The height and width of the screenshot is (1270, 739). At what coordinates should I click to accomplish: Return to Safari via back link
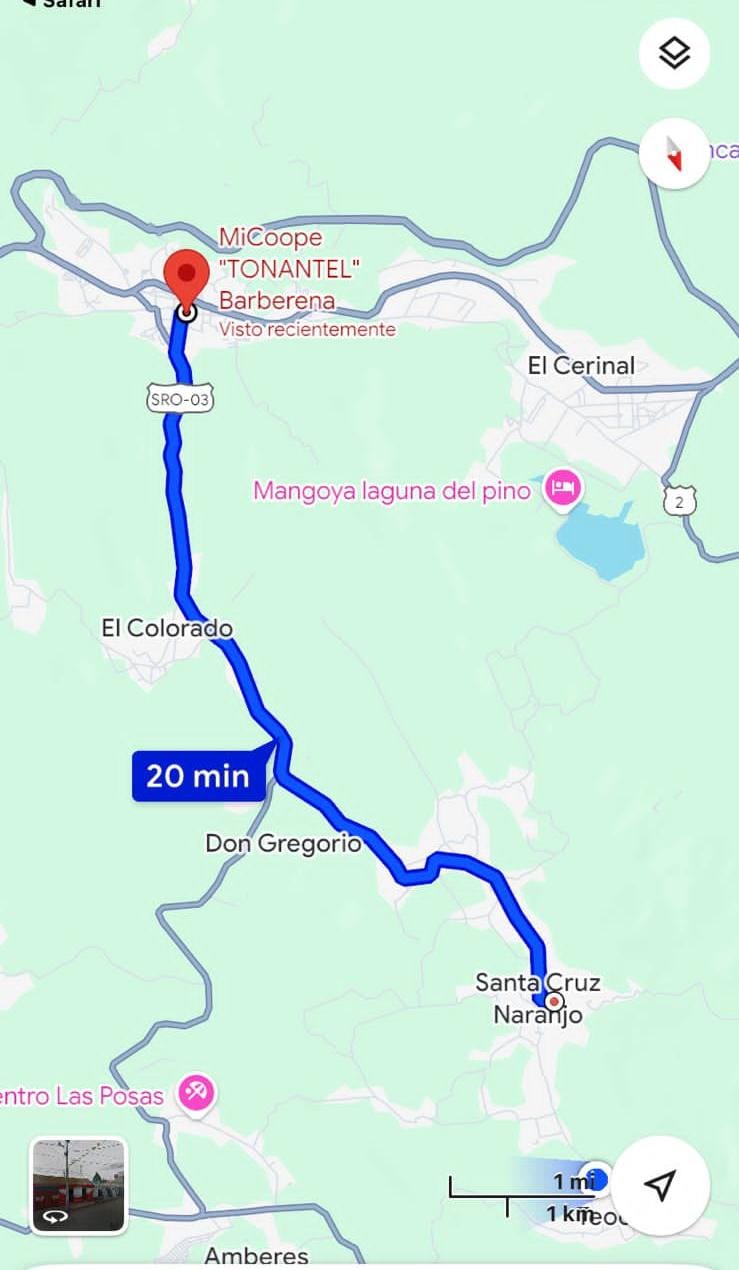point(60,3)
